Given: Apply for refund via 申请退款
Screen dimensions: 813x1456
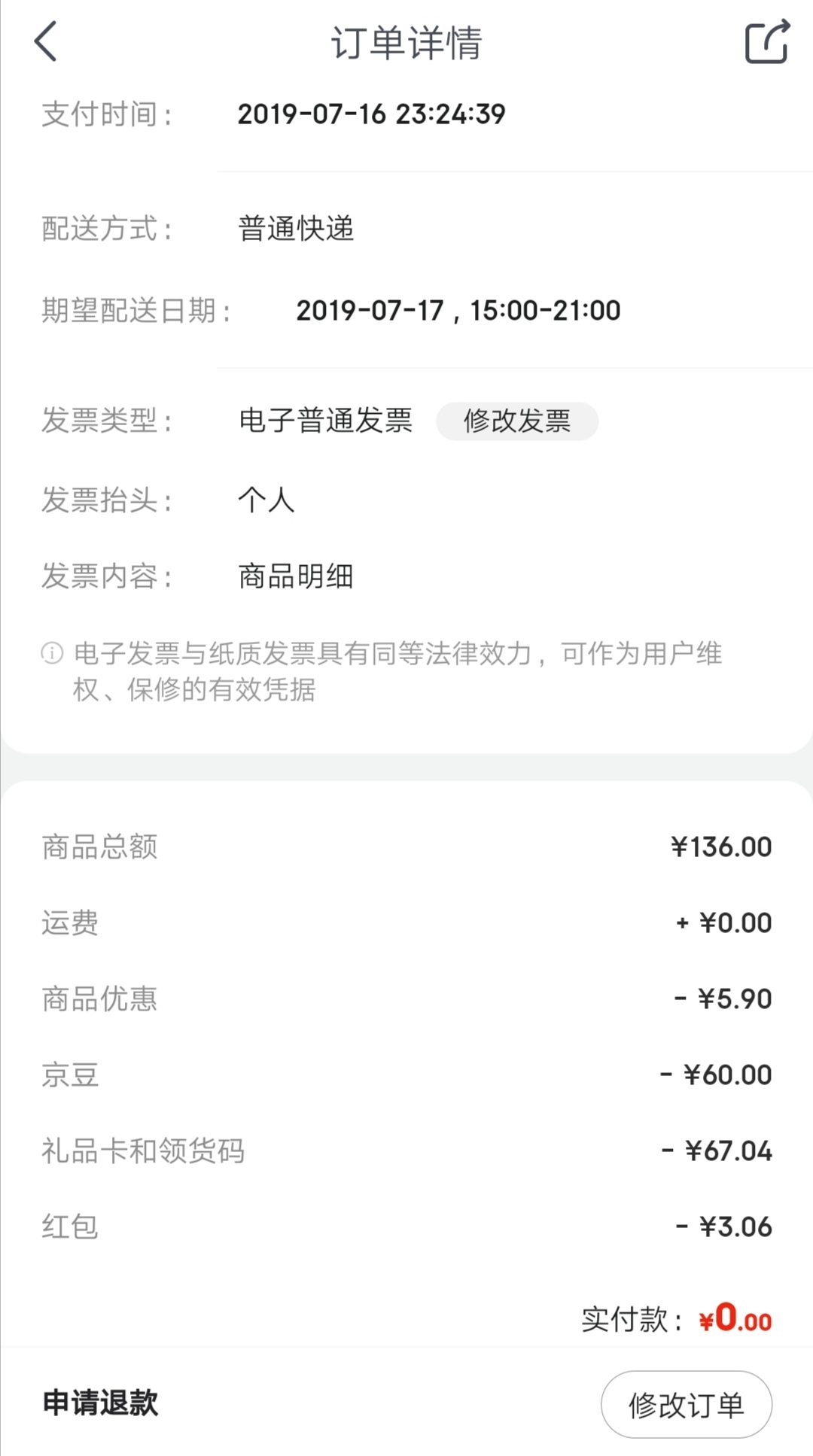Looking at the screenshot, I should (100, 1403).
